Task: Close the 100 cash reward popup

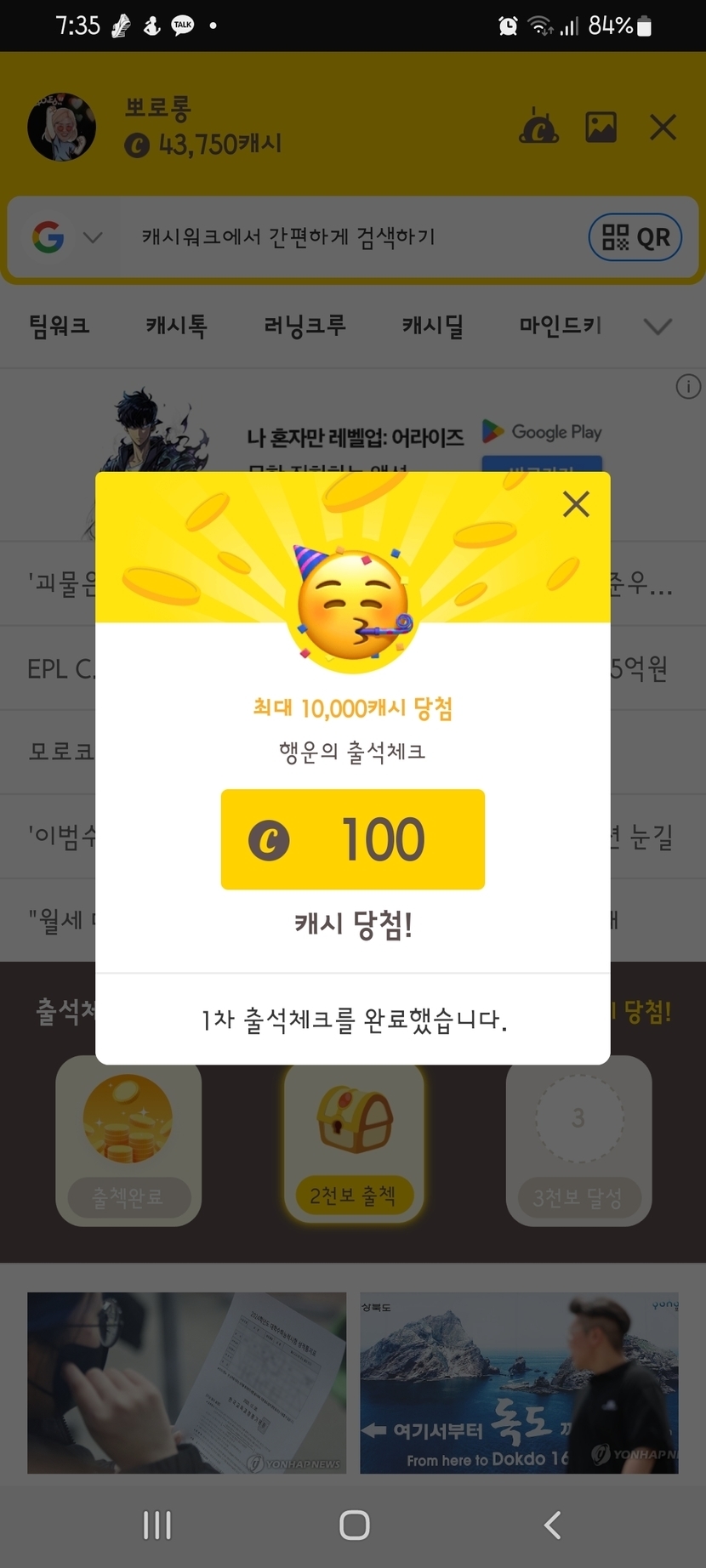Action: click(576, 504)
